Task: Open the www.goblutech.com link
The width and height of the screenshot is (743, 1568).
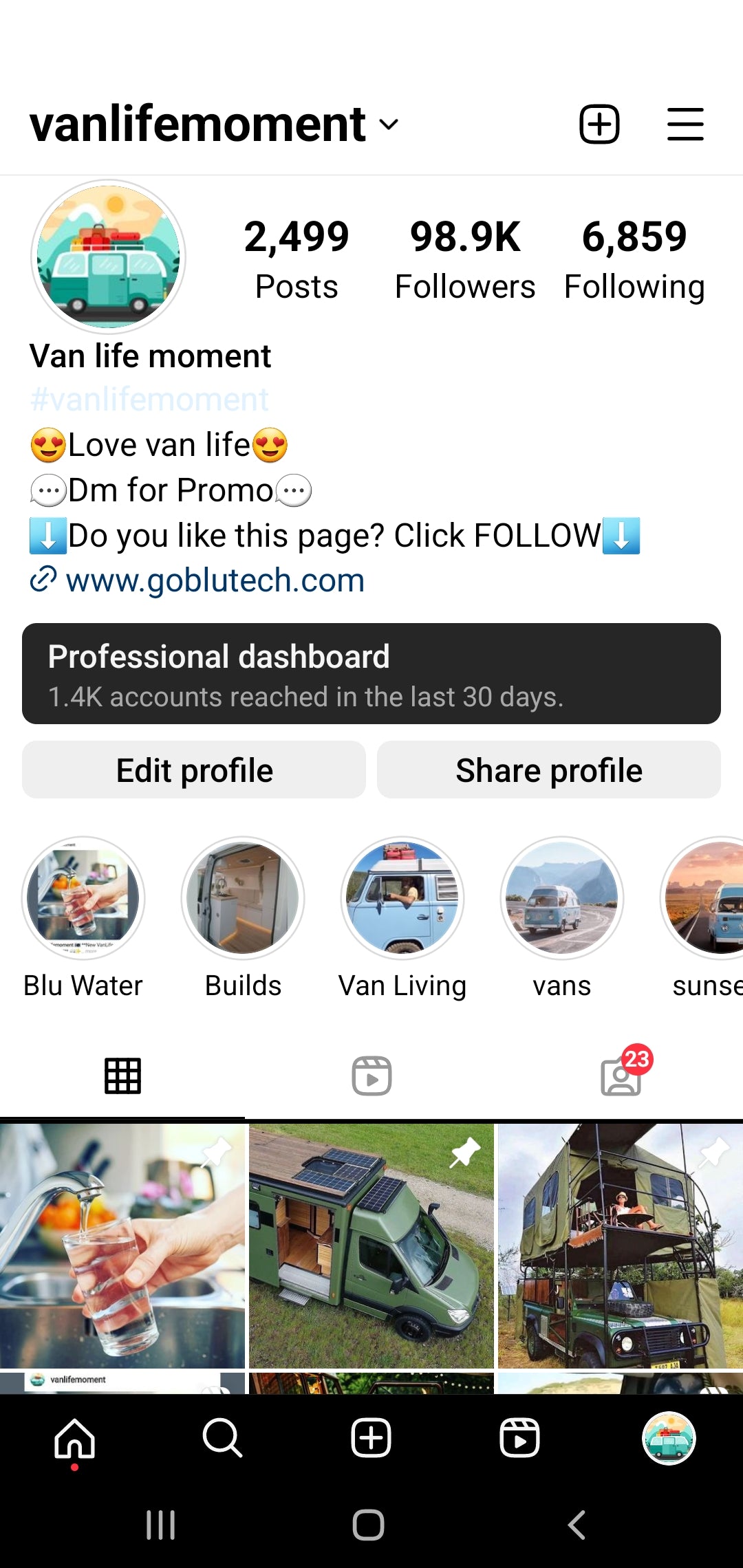Action: (214, 580)
